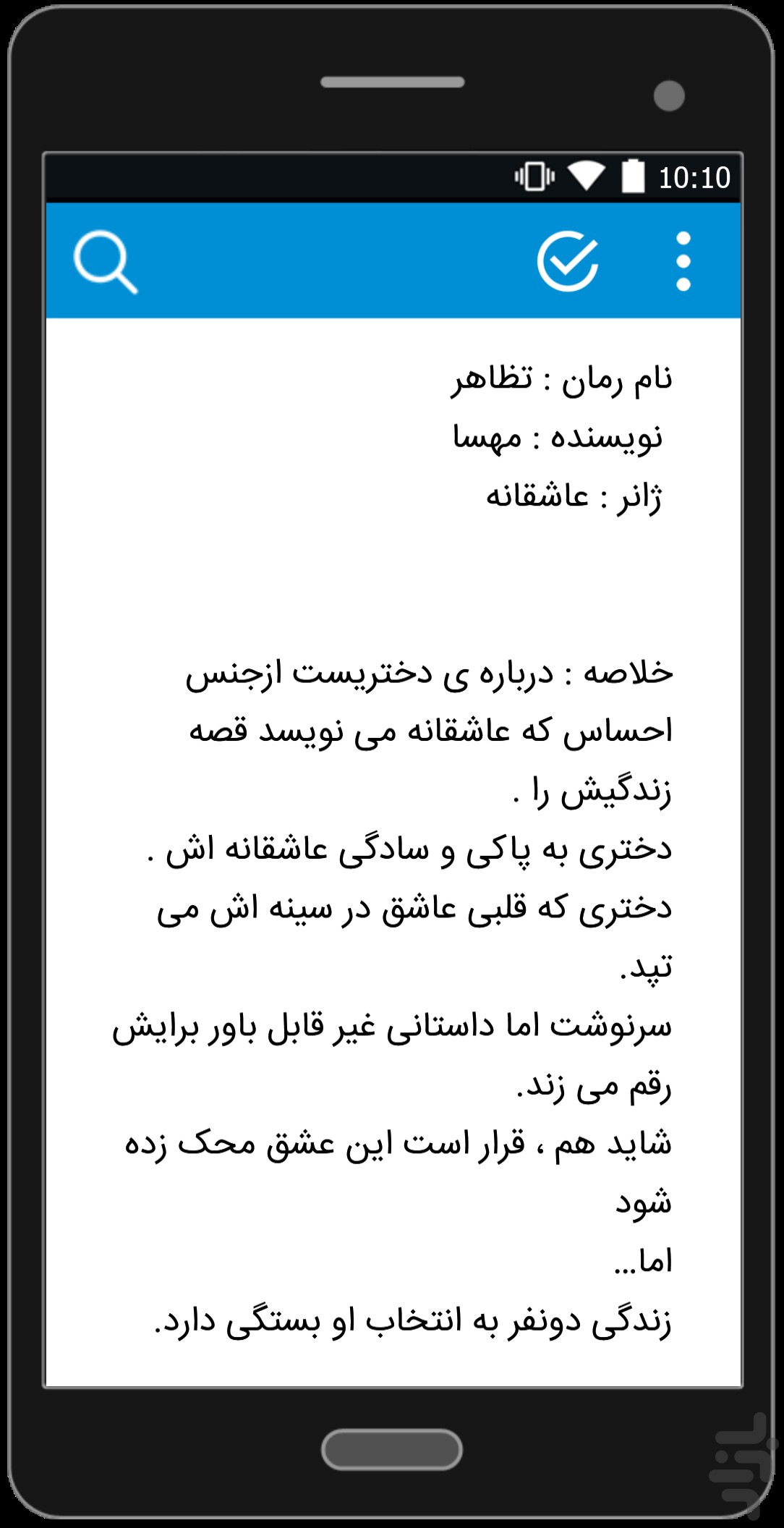Tap the circled checkmark icon

point(568,261)
